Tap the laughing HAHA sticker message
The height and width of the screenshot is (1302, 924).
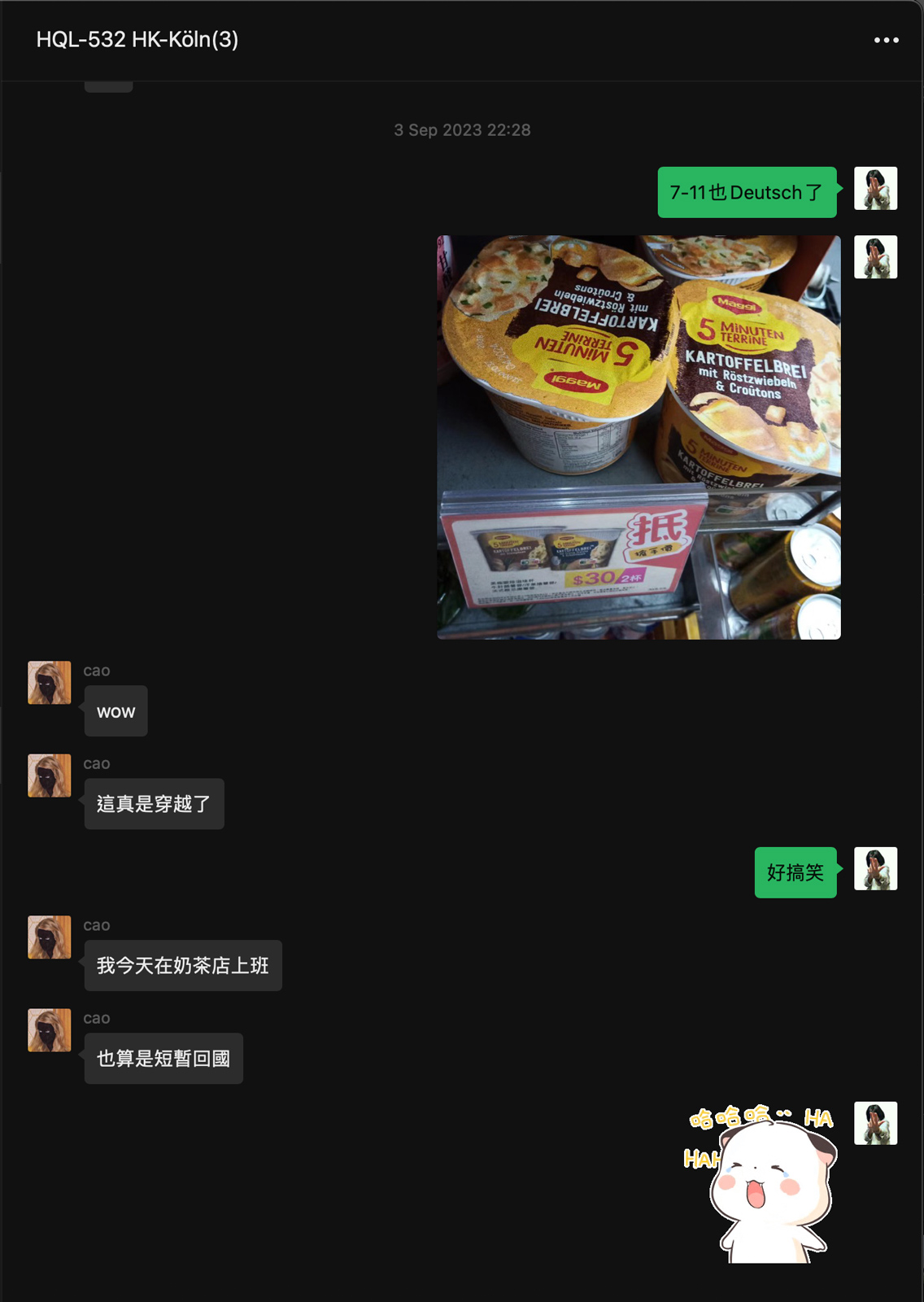[x=761, y=1183]
